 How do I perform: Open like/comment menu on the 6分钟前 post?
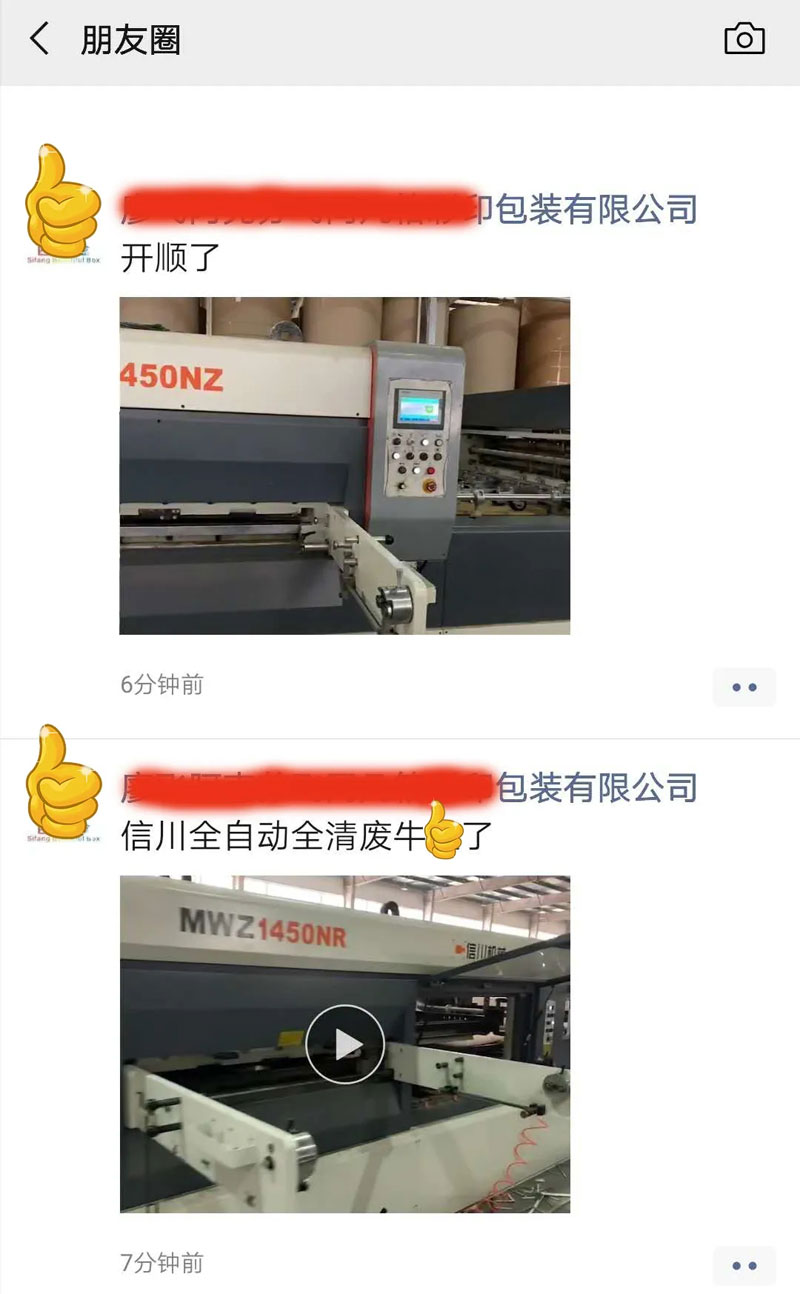(744, 687)
